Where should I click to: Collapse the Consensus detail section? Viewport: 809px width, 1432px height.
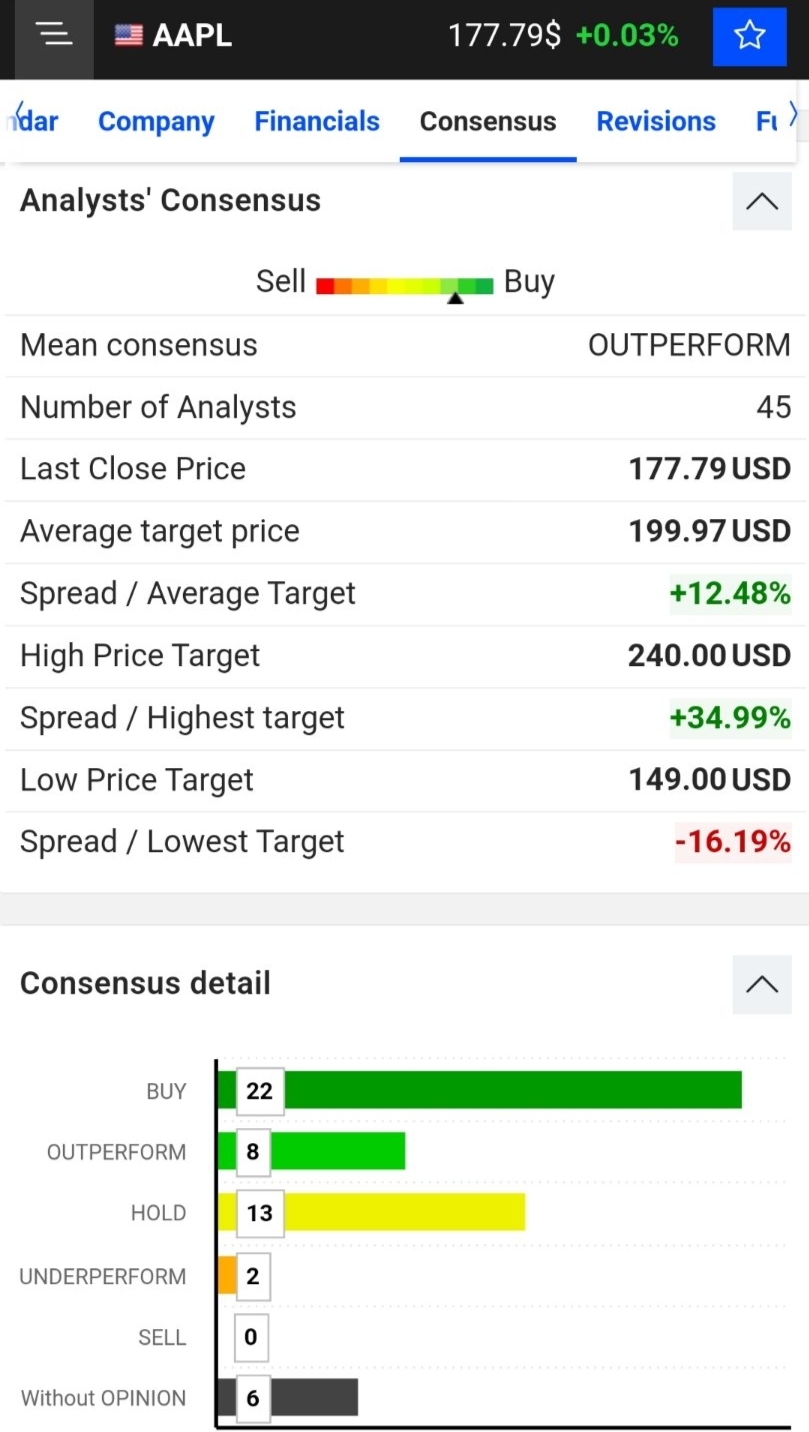(762, 984)
